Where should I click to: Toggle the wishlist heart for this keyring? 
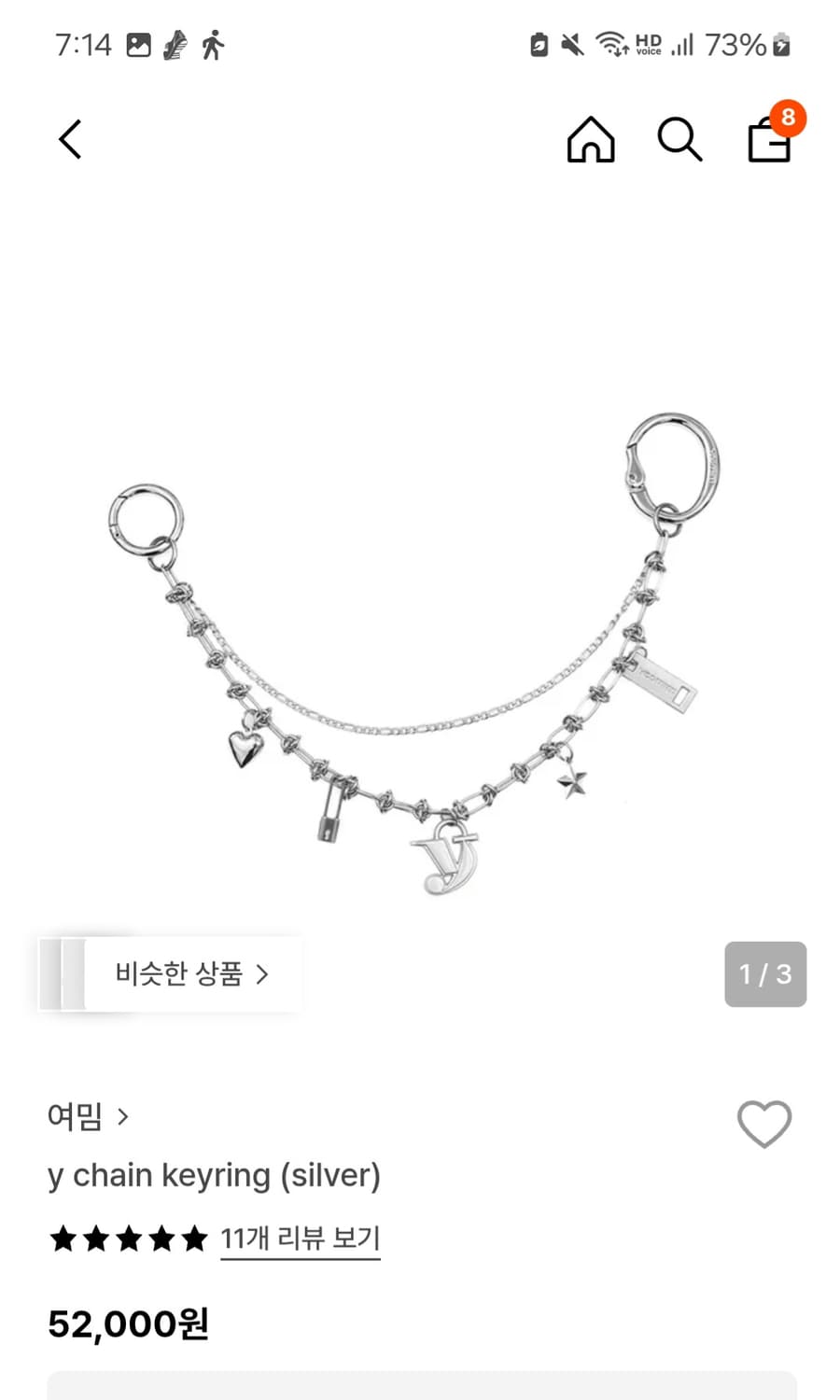tap(763, 1124)
